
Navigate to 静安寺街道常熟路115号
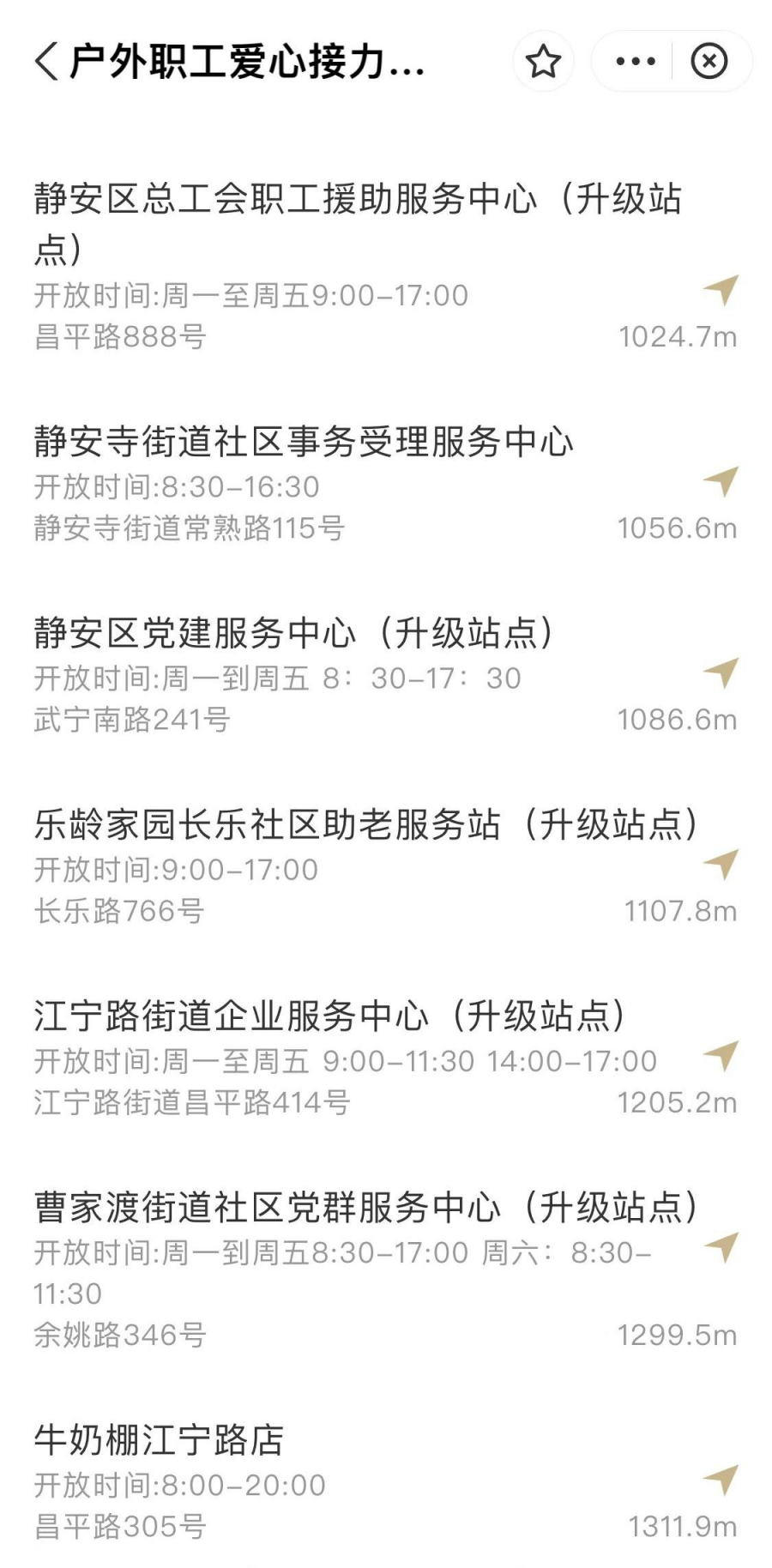click(x=721, y=481)
